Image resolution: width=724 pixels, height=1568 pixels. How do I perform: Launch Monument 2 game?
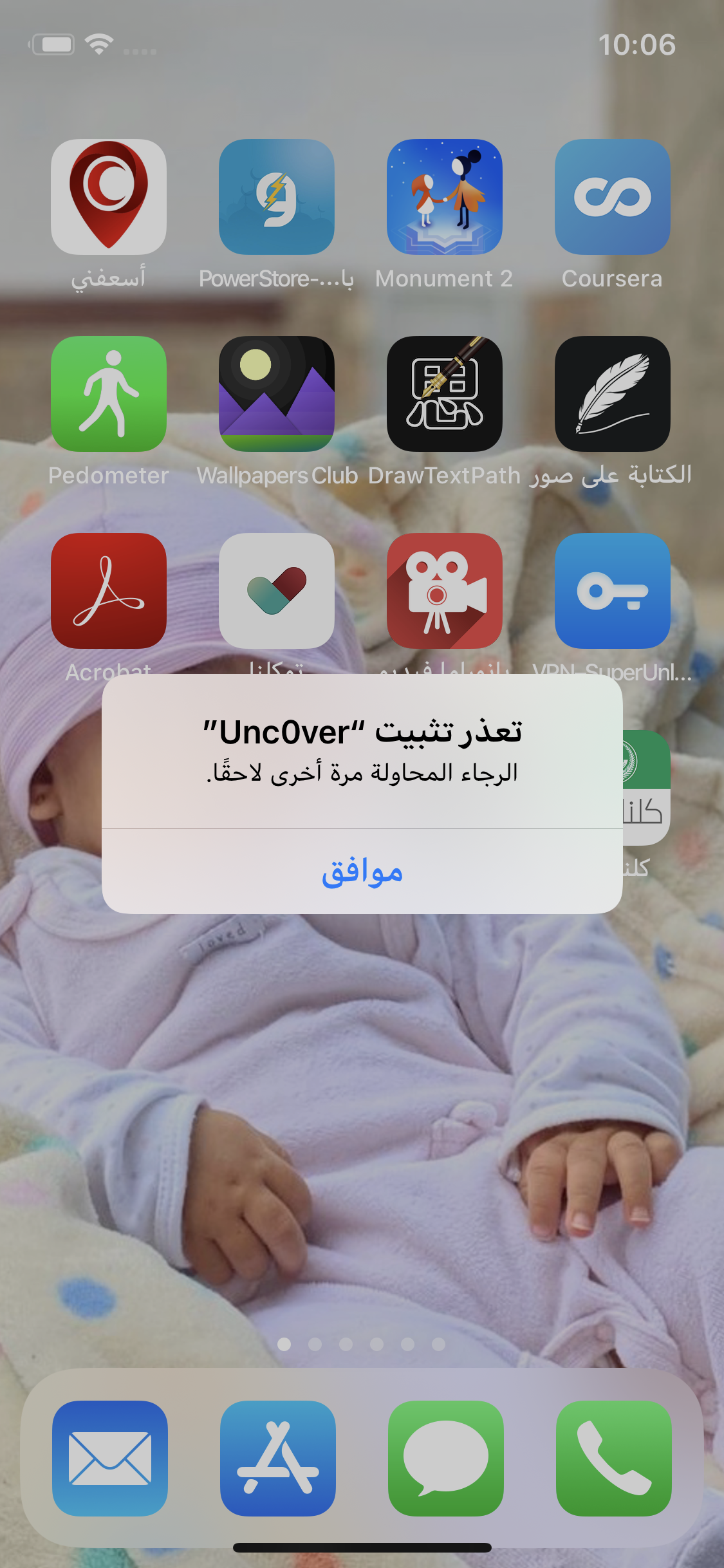(445, 197)
